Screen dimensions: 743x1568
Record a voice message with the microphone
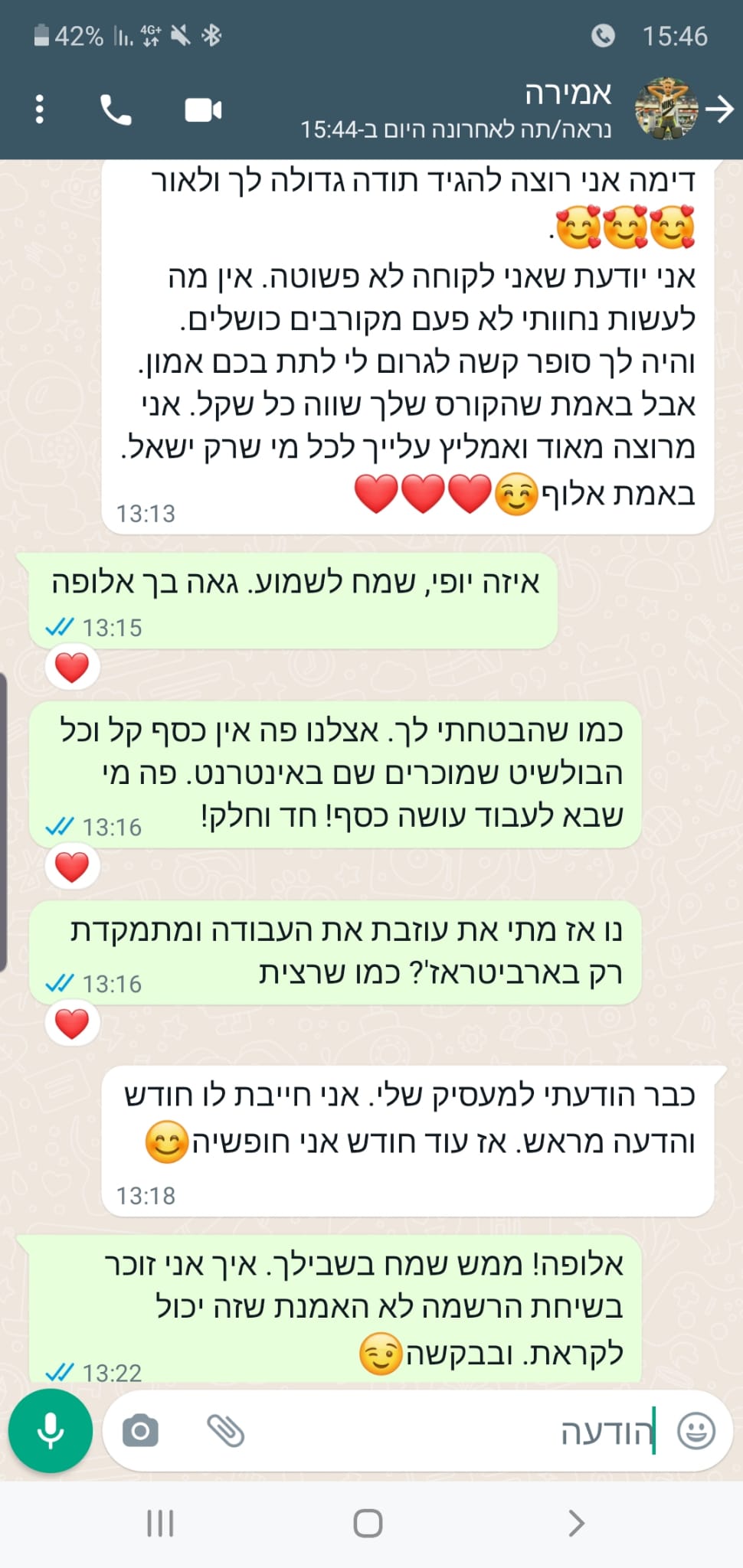[x=51, y=1430]
